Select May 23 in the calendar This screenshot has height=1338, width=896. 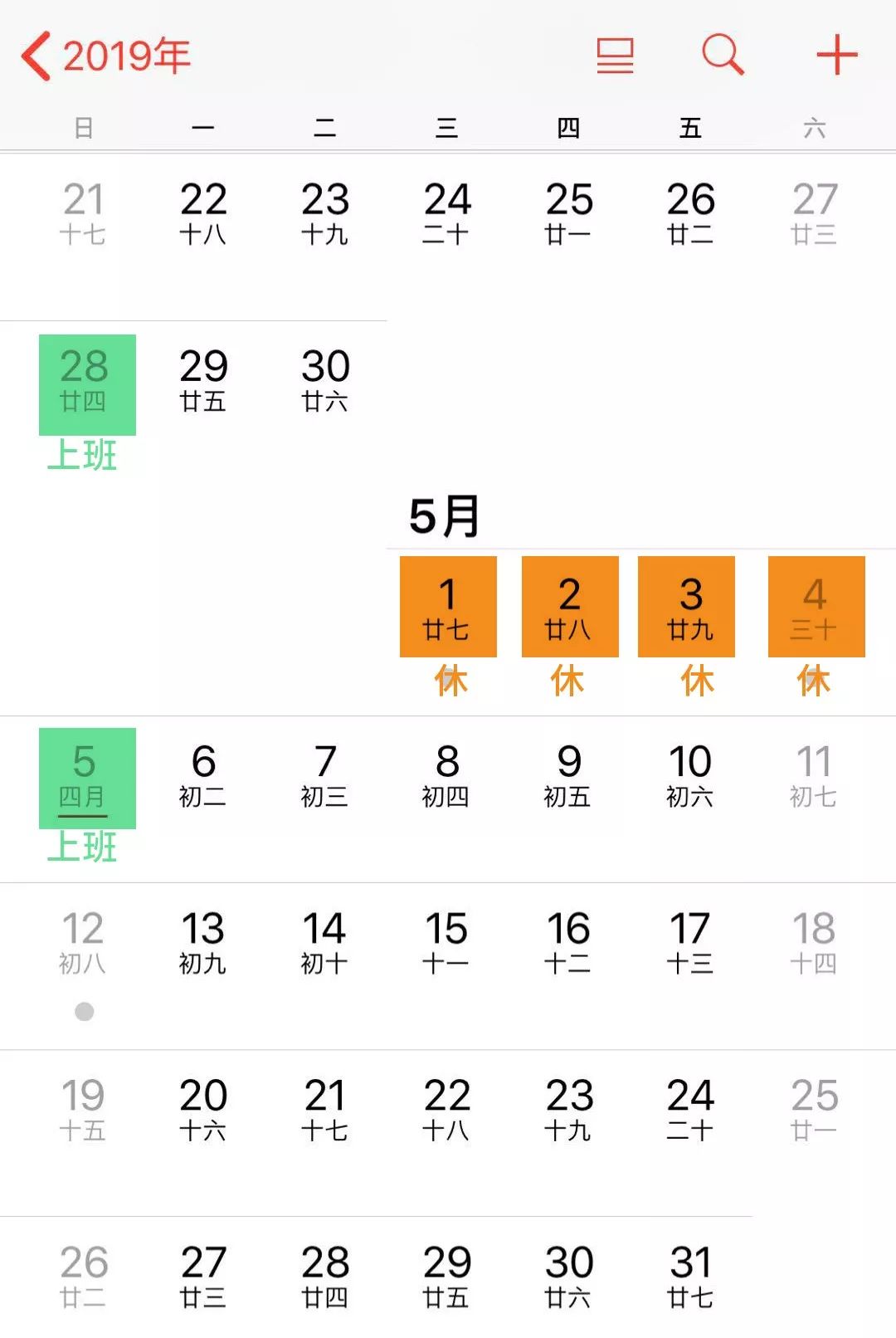pos(569,1109)
